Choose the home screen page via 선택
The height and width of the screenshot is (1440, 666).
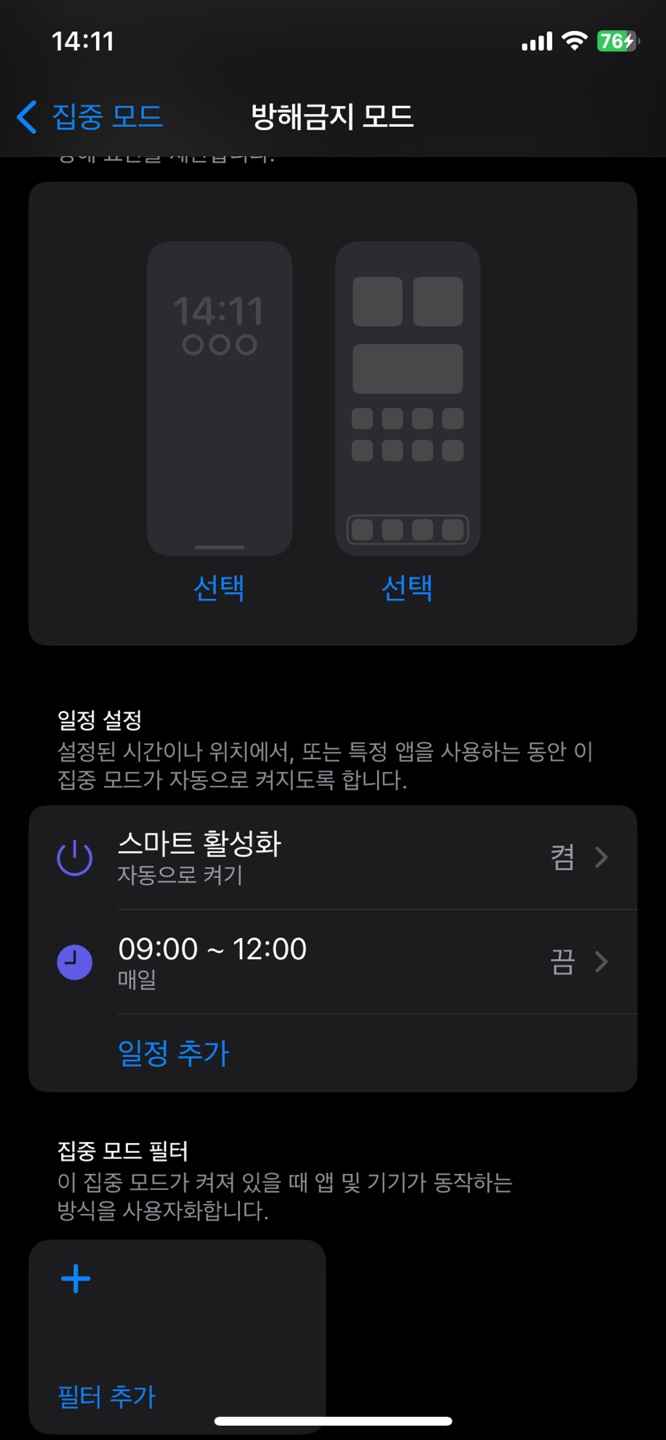point(407,587)
